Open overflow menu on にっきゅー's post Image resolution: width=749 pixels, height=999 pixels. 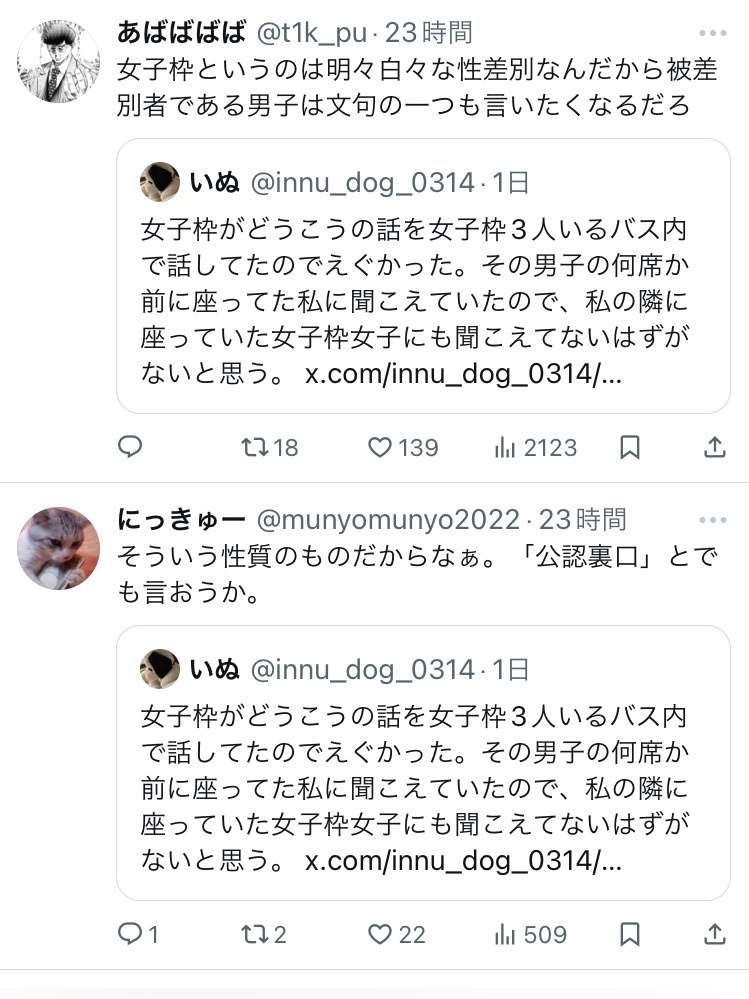[714, 520]
